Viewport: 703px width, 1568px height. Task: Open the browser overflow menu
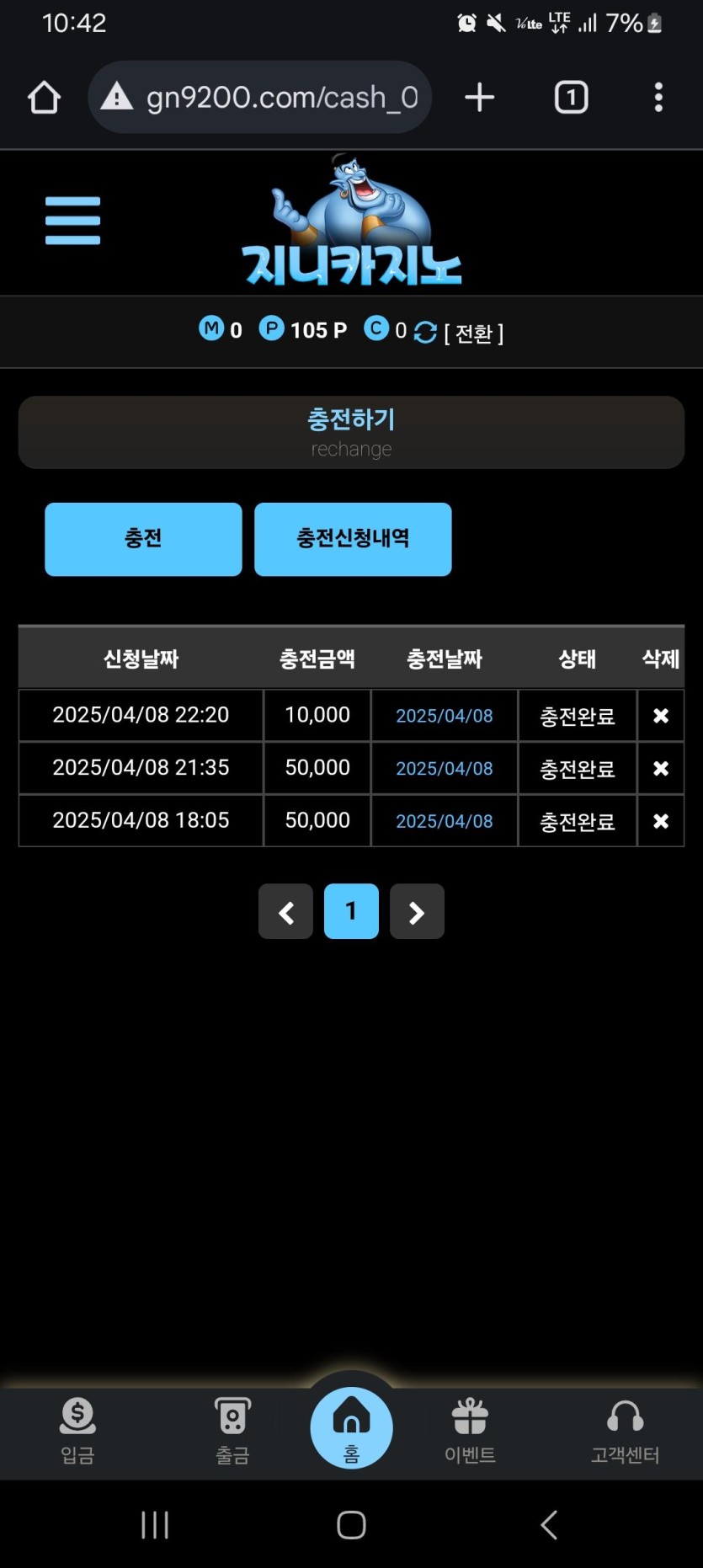658,98
